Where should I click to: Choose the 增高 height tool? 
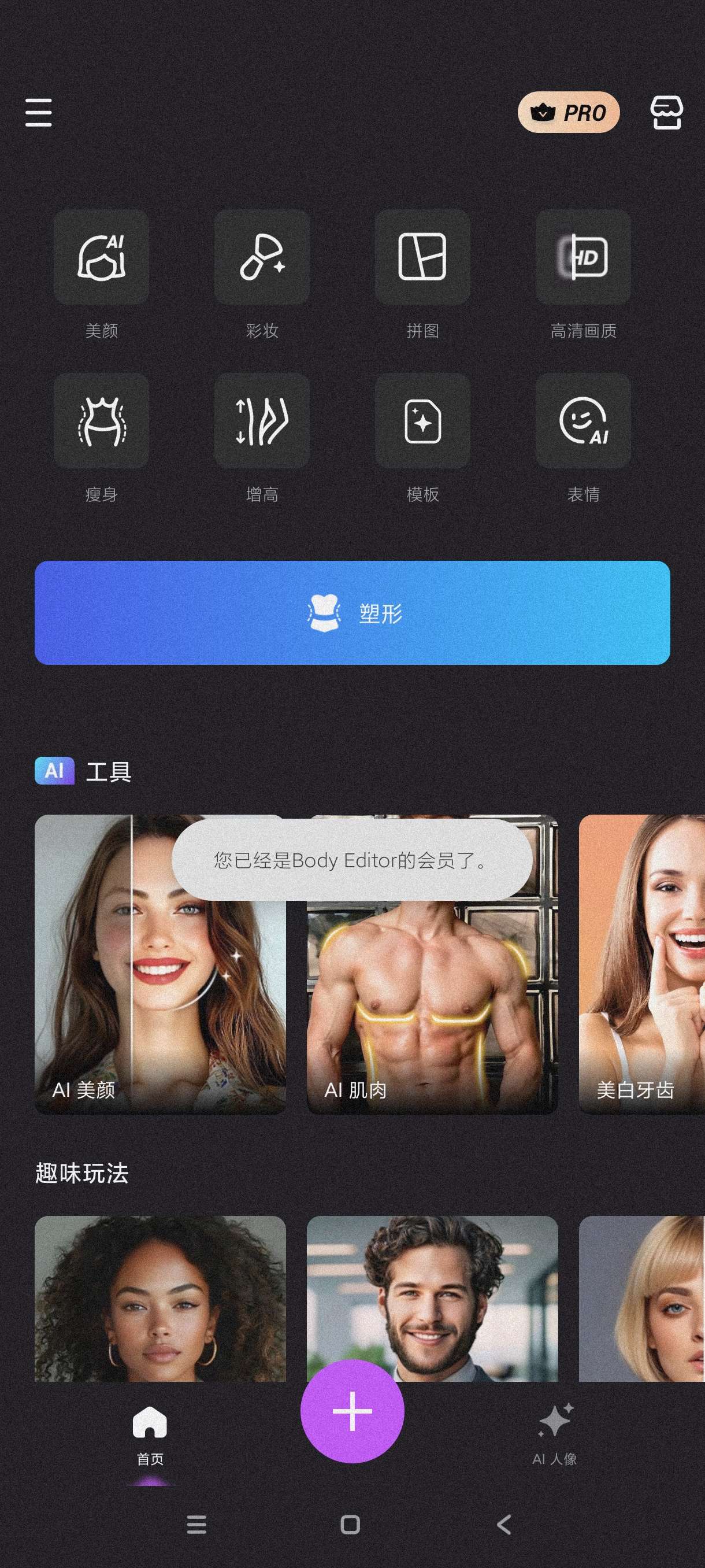[262, 420]
